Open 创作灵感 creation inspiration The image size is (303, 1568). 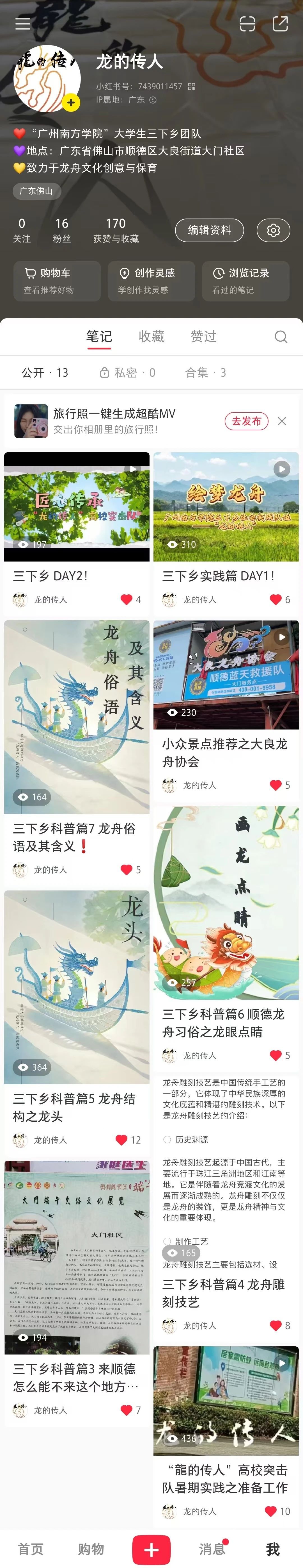(x=151, y=281)
